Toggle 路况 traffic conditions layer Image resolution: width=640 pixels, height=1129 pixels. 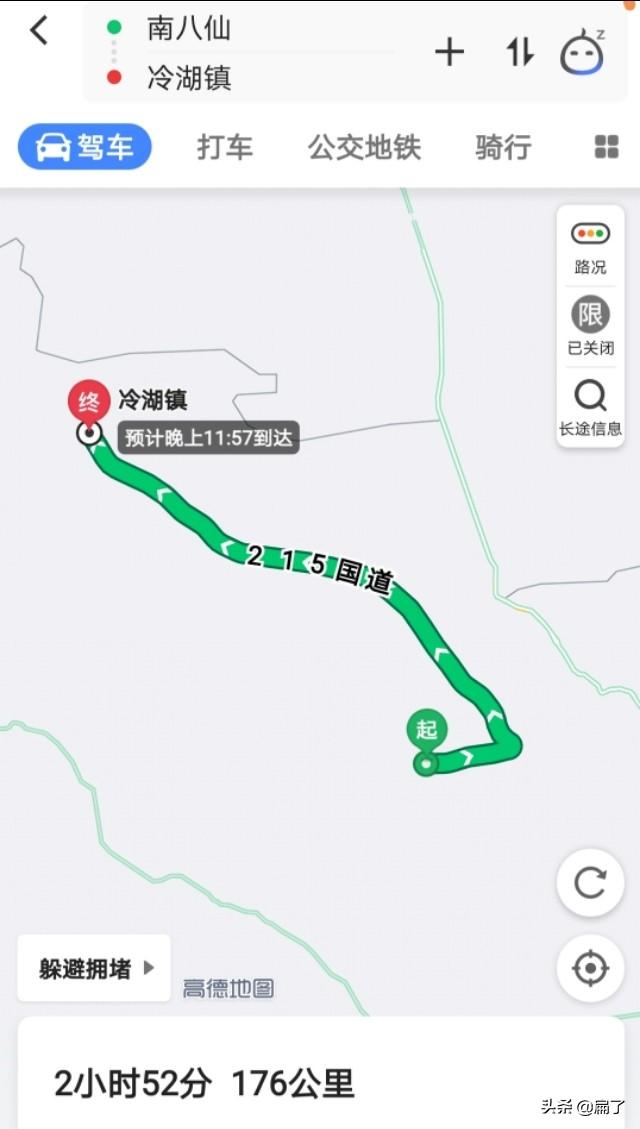590,247
